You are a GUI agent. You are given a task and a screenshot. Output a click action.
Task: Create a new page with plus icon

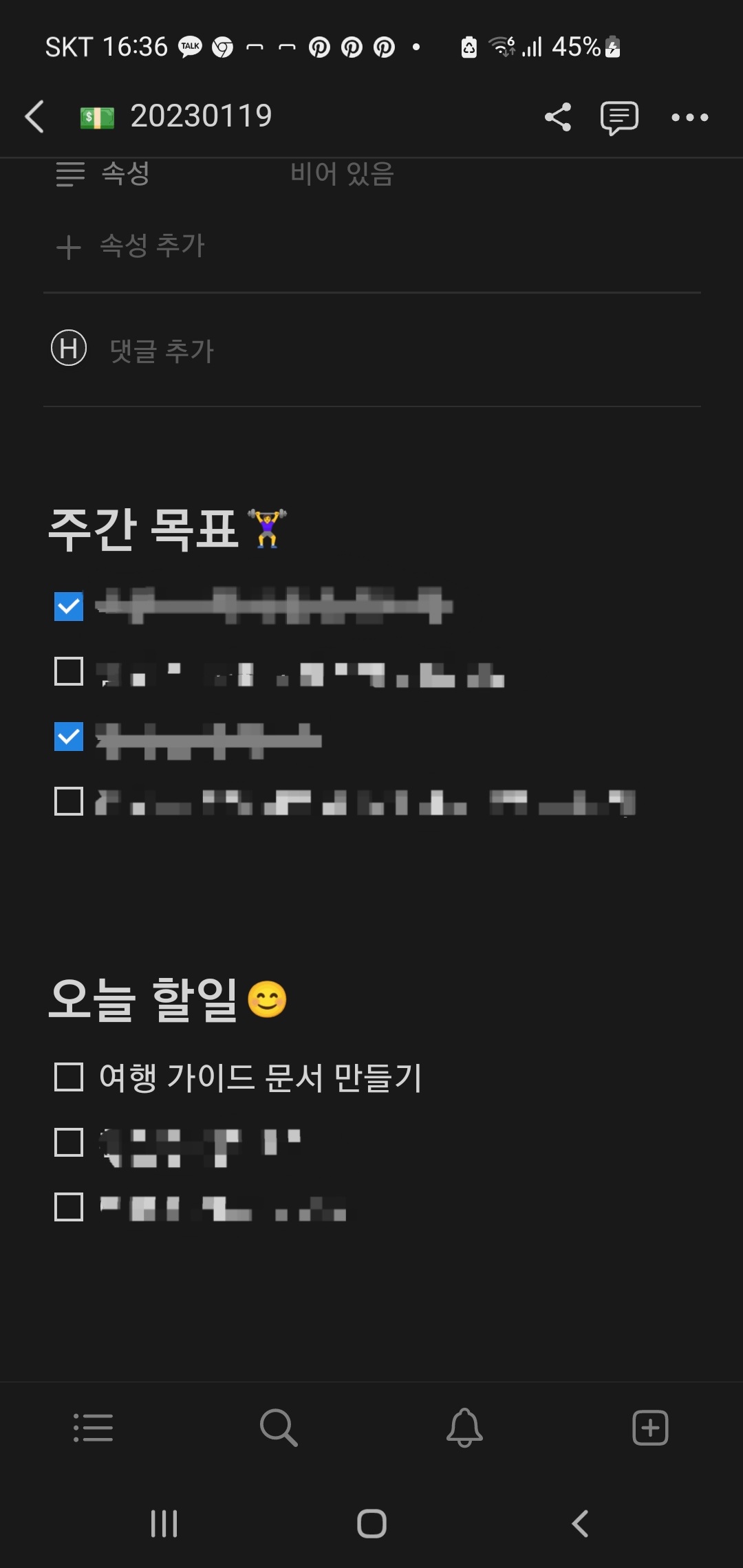650,1428
